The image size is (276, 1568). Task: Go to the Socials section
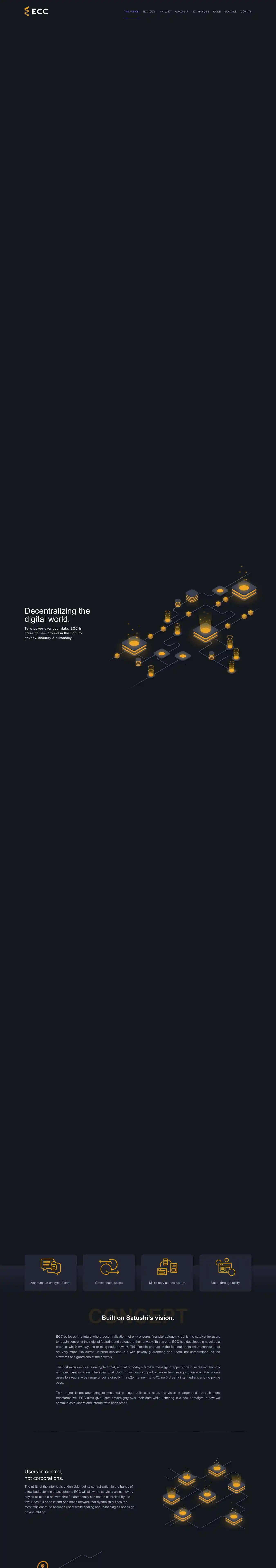pyautogui.click(x=230, y=12)
